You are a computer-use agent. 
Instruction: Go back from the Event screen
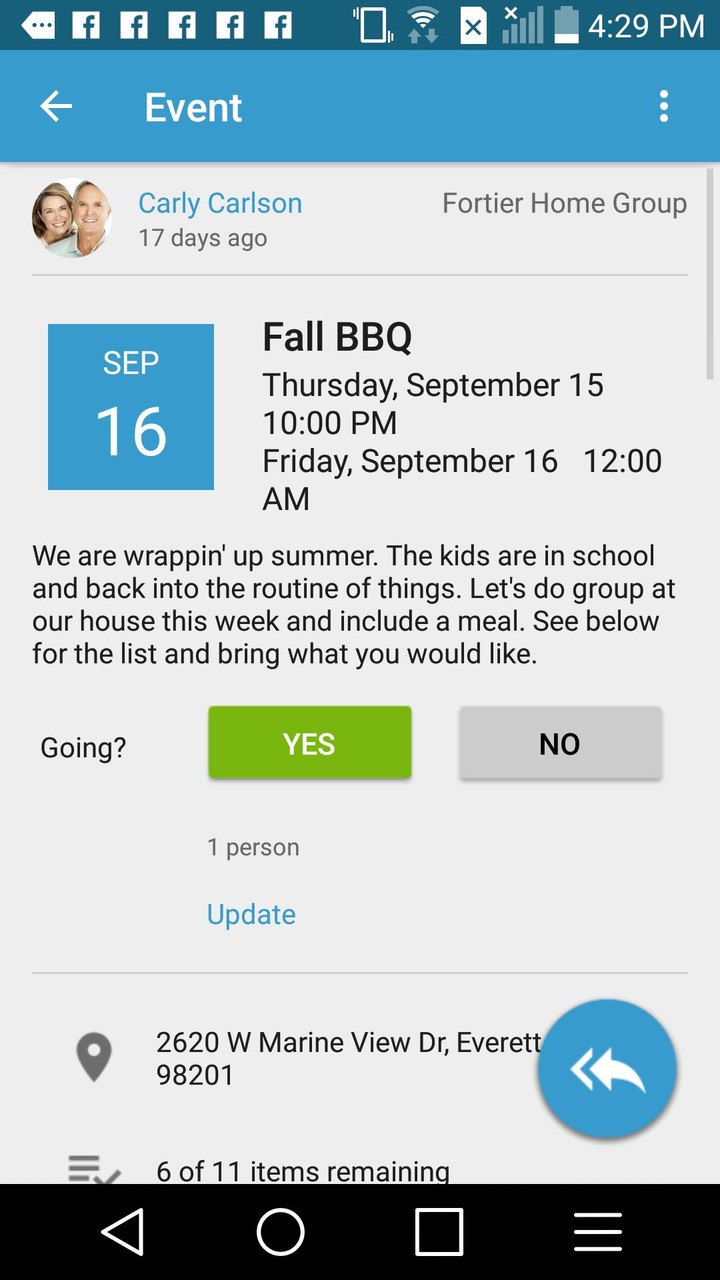[x=56, y=107]
